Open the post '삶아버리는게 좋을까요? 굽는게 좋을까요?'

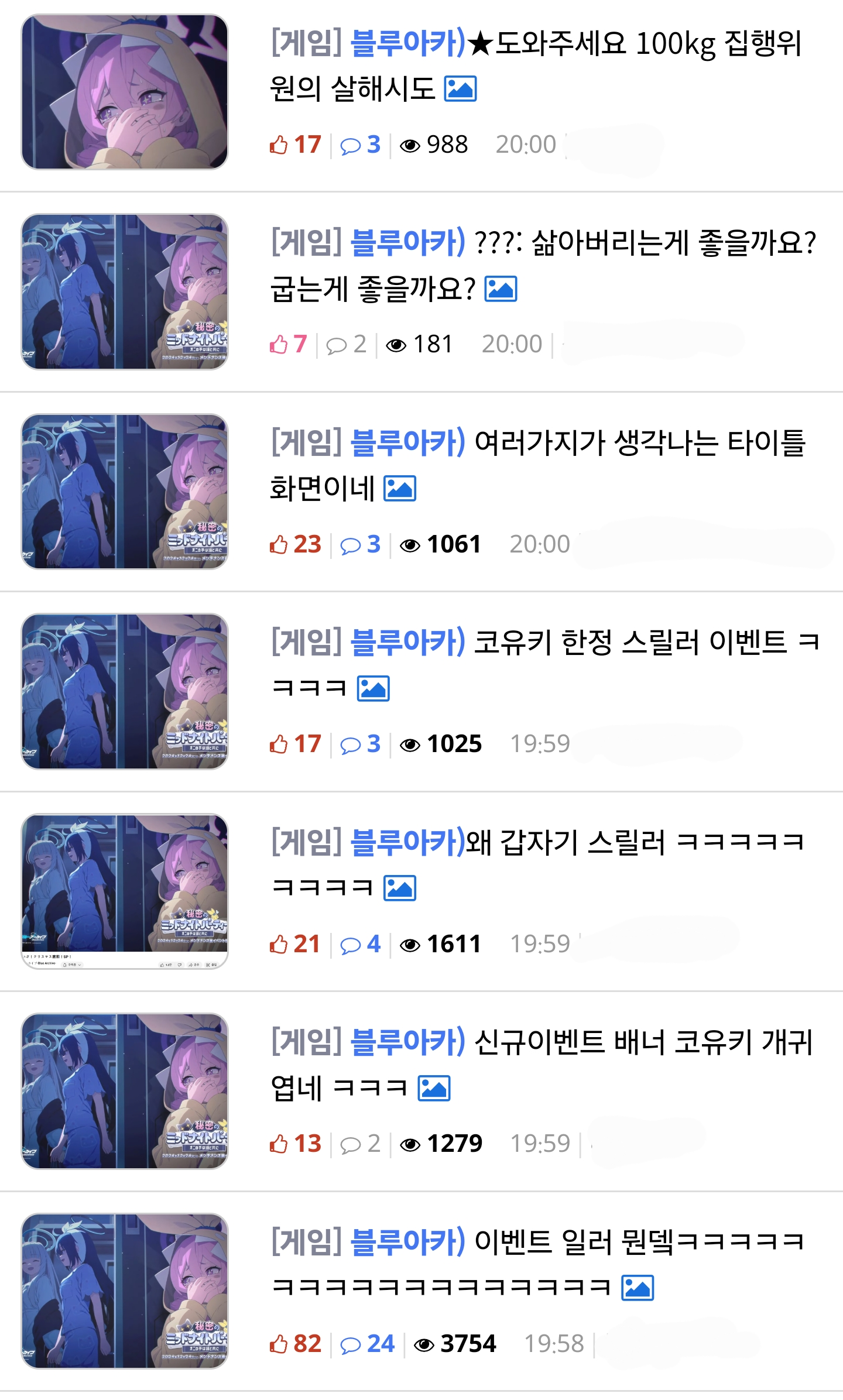543,265
